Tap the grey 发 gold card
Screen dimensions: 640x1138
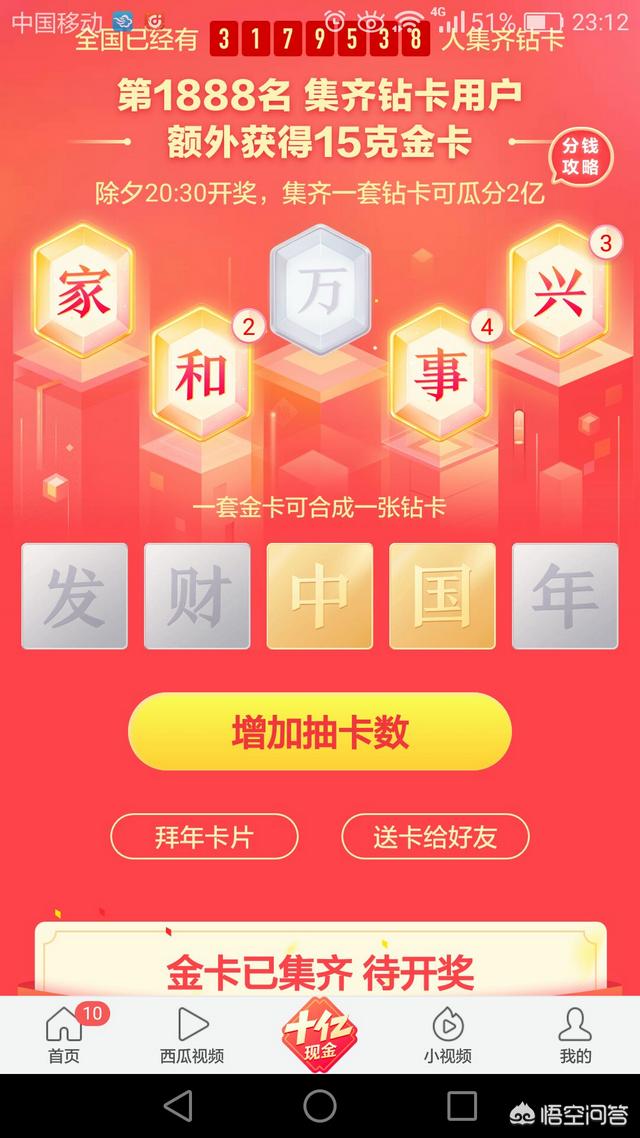point(74,596)
